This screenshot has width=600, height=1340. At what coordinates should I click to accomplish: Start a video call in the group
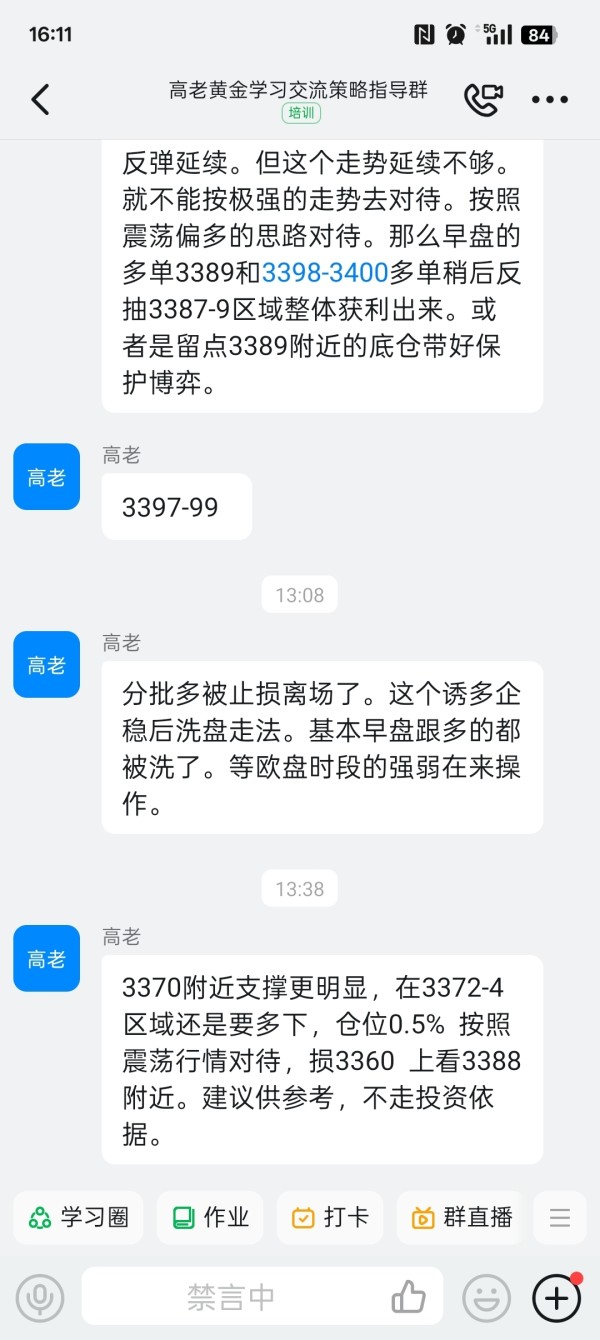point(483,99)
